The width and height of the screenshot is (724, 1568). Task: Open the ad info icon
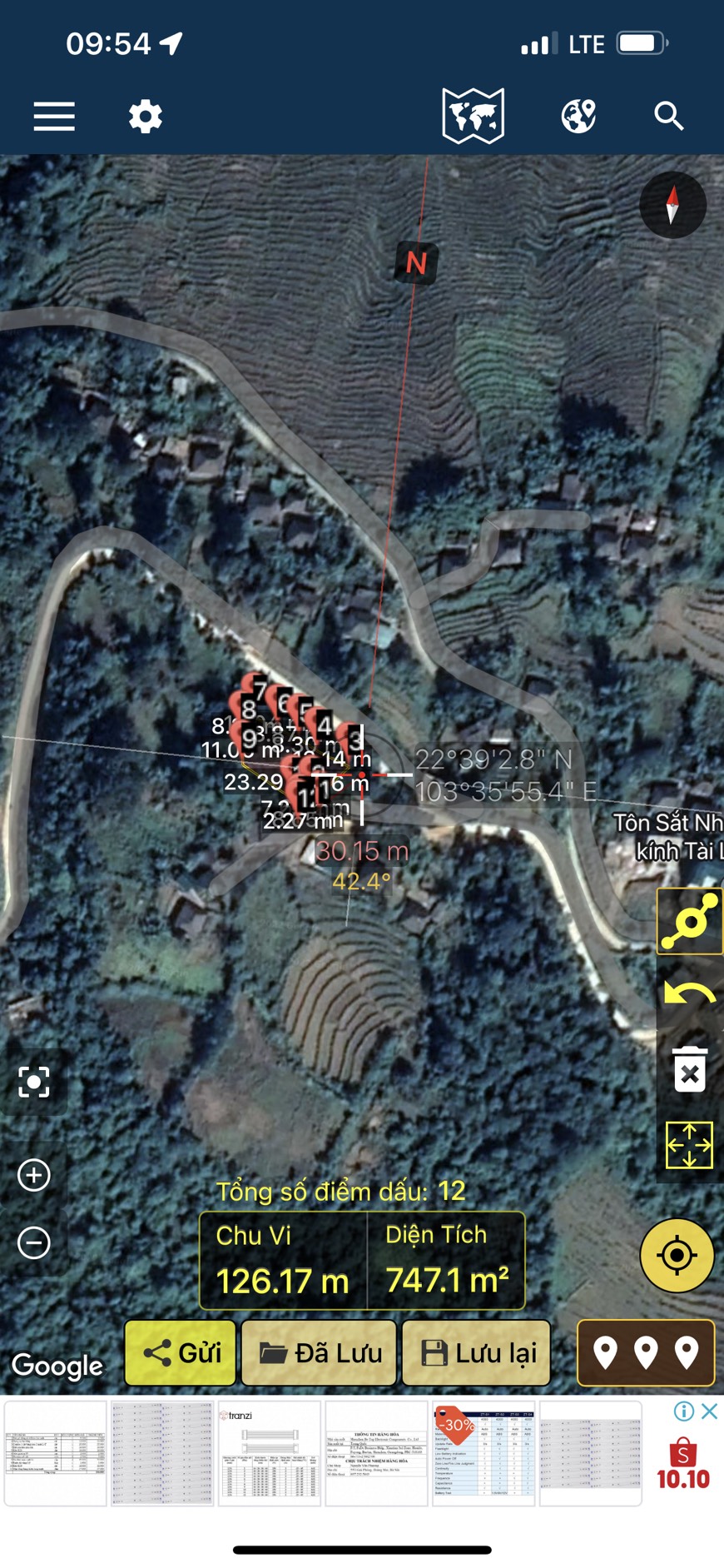tap(684, 1411)
